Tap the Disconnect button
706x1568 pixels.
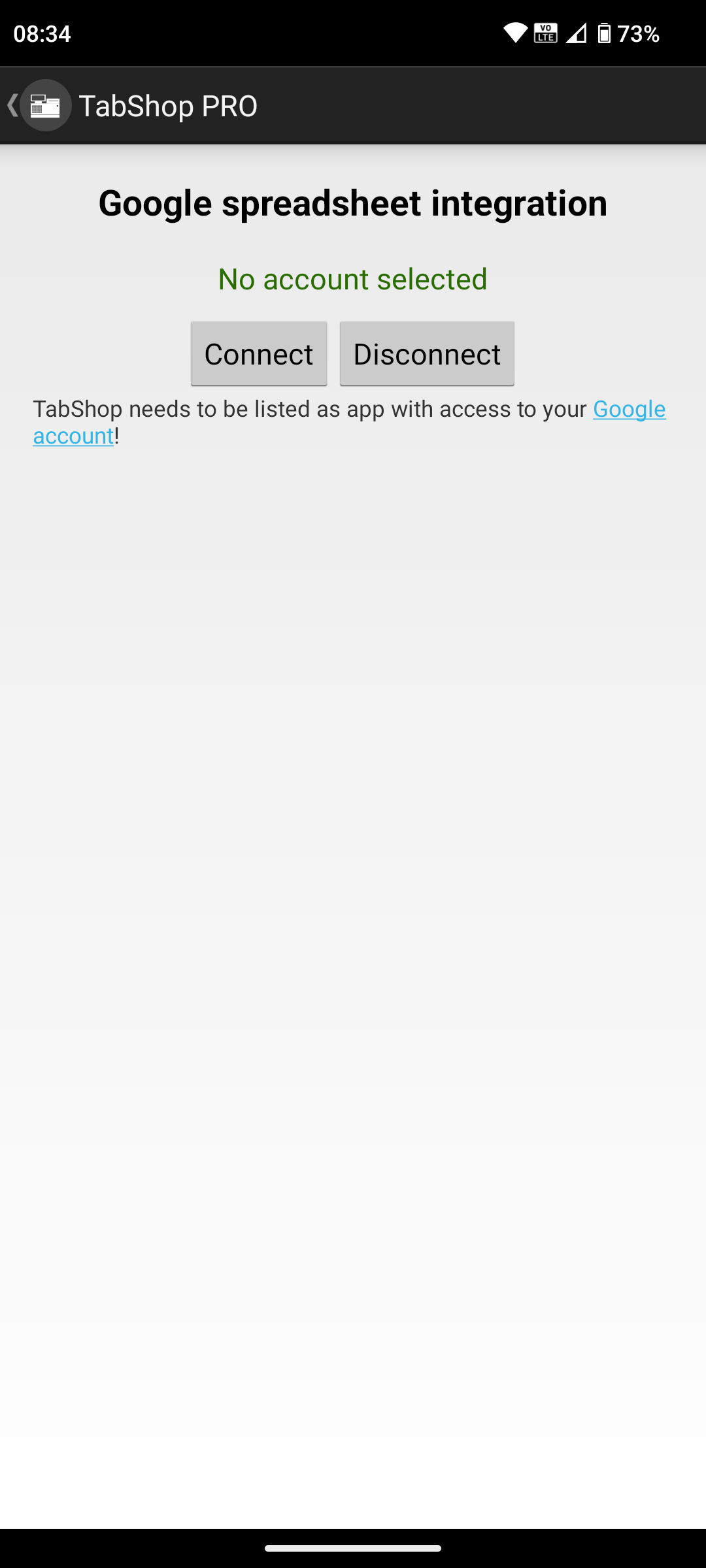pyautogui.click(x=427, y=353)
